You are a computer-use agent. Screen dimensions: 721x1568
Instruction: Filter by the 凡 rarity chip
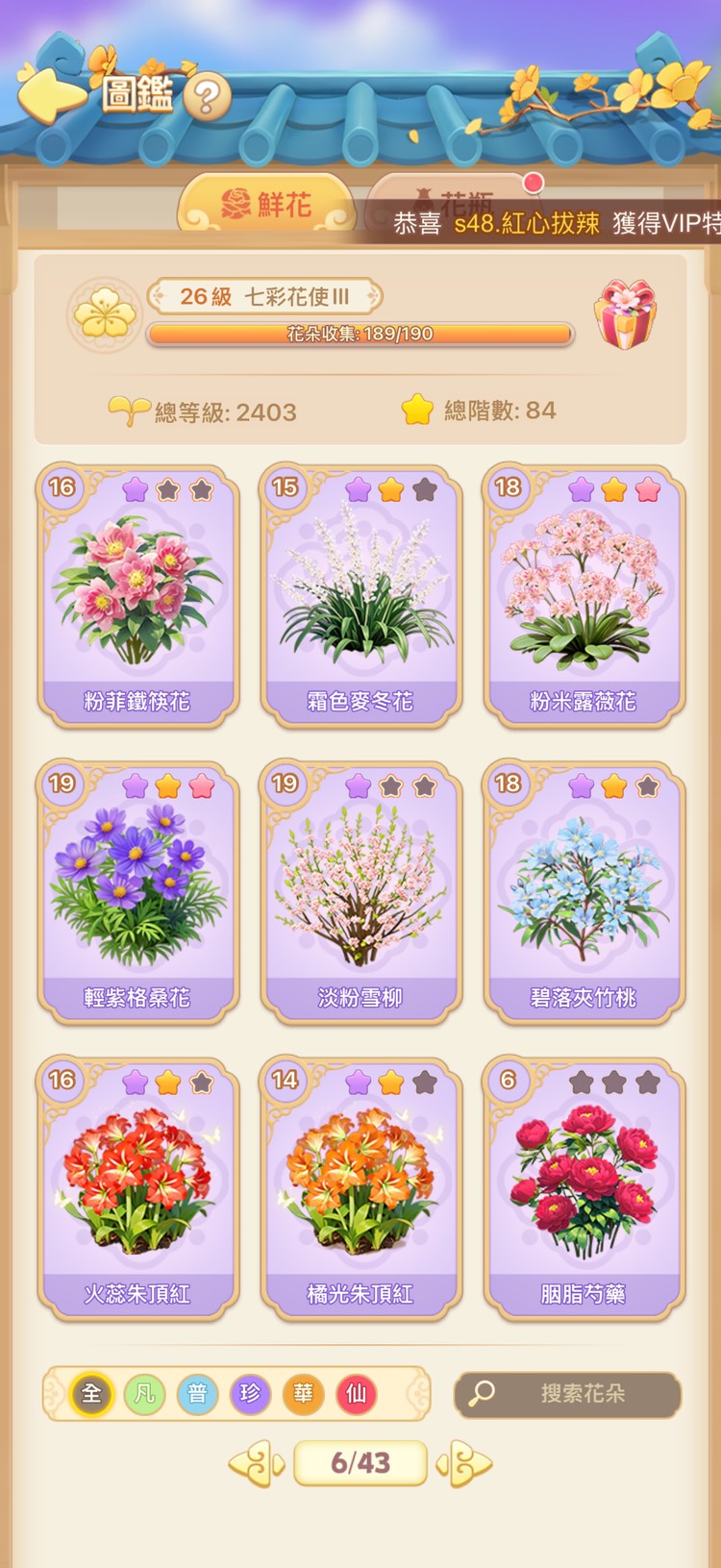[x=144, y=1393]
